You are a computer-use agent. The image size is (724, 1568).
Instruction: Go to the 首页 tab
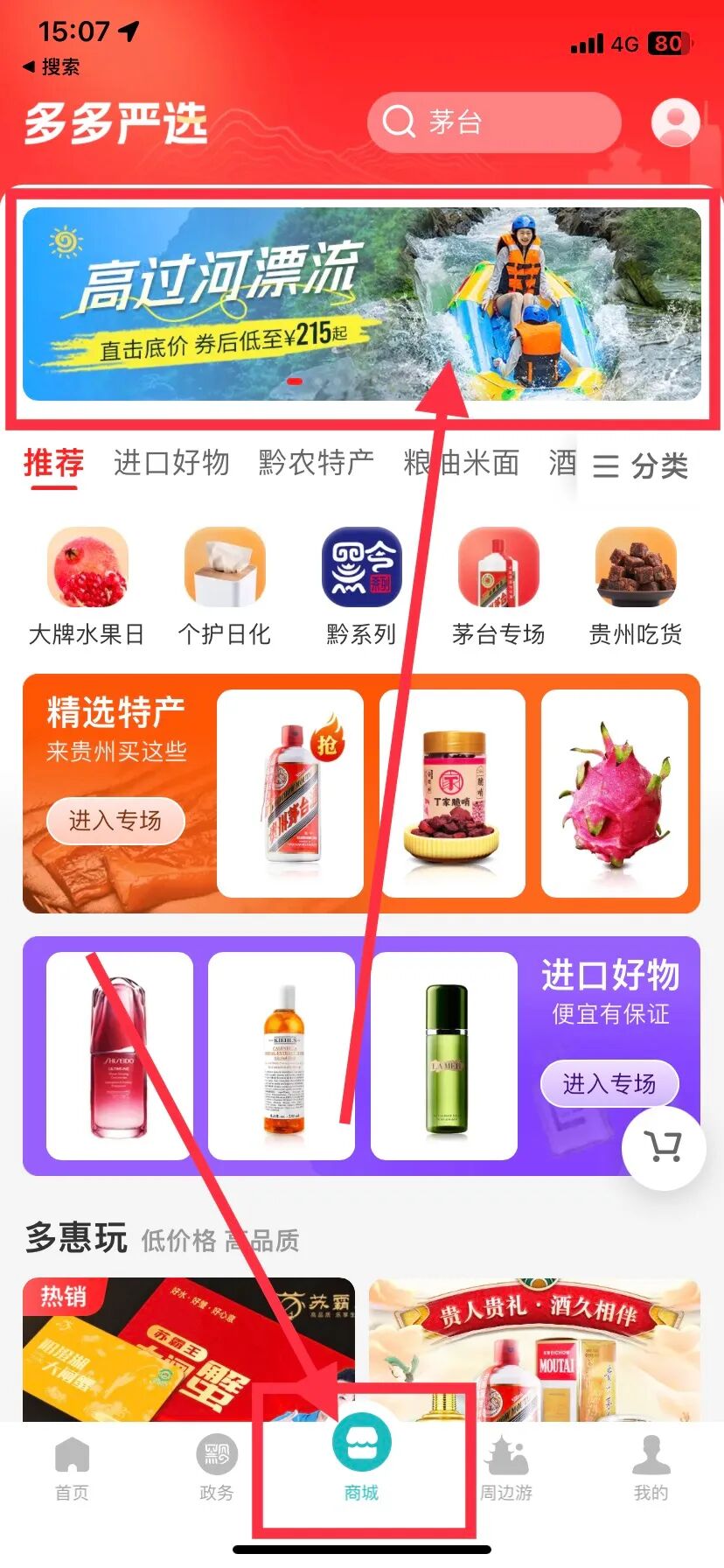(x=72, y=1469)
